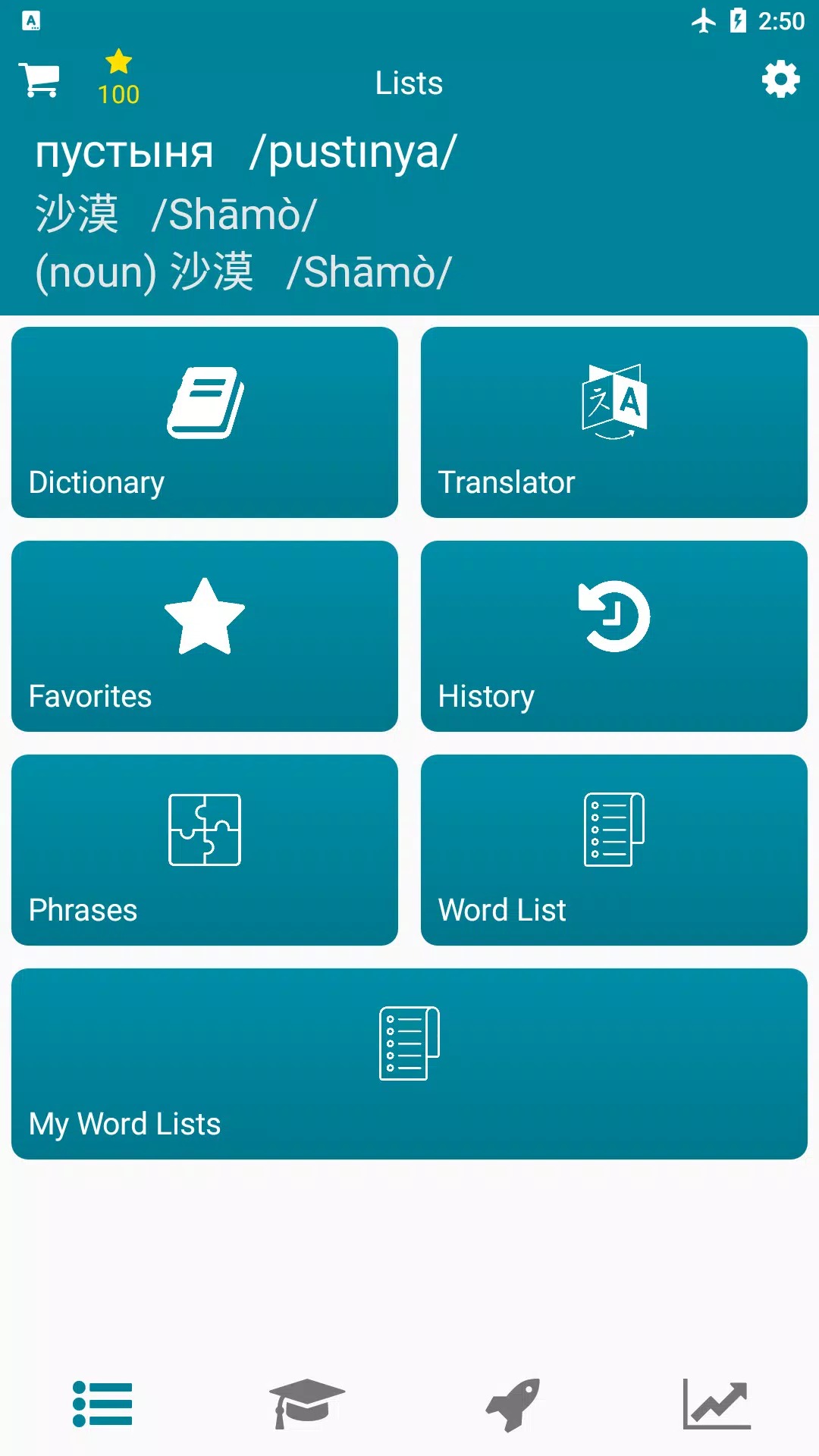Screen dimensions: 819x1456
Task: Open the settings gear
Action: [780, 80]
